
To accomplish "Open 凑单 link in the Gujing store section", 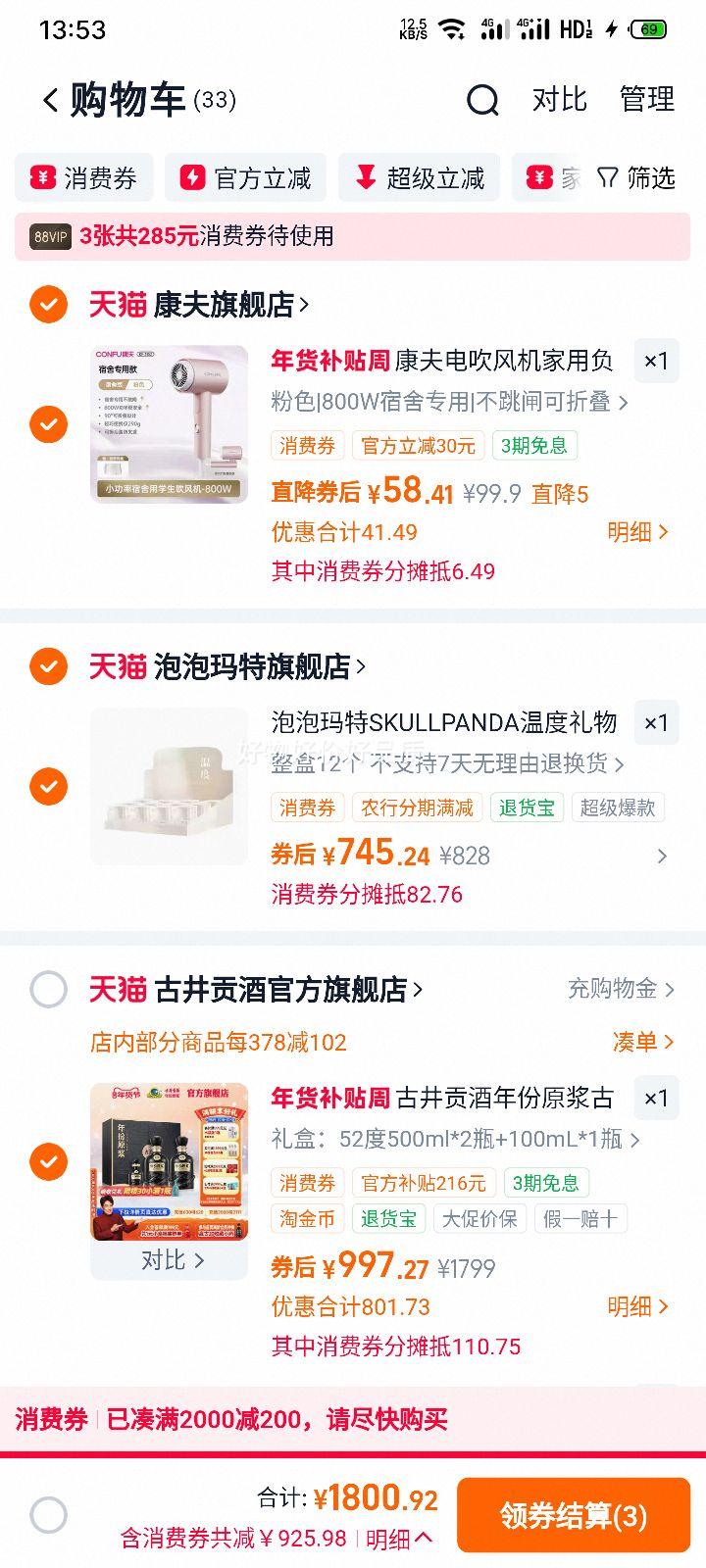I will [643, 1043].
